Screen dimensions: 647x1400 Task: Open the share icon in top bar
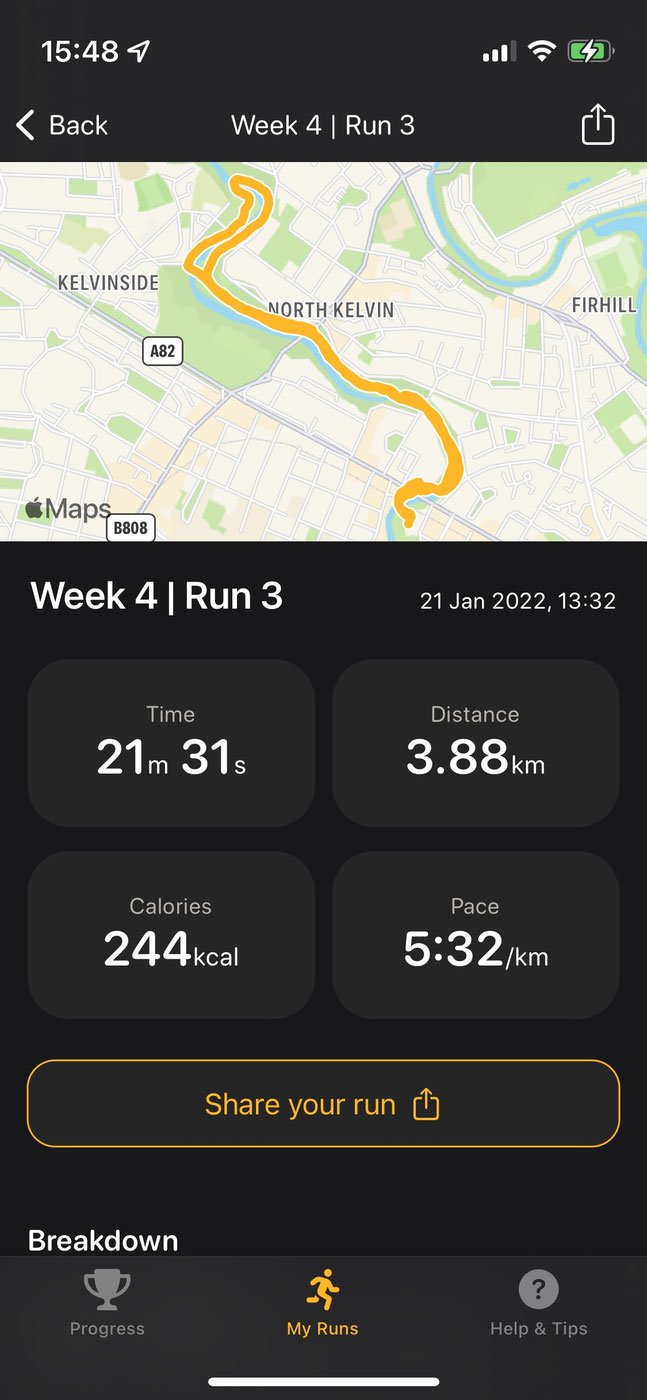point(597,126)
